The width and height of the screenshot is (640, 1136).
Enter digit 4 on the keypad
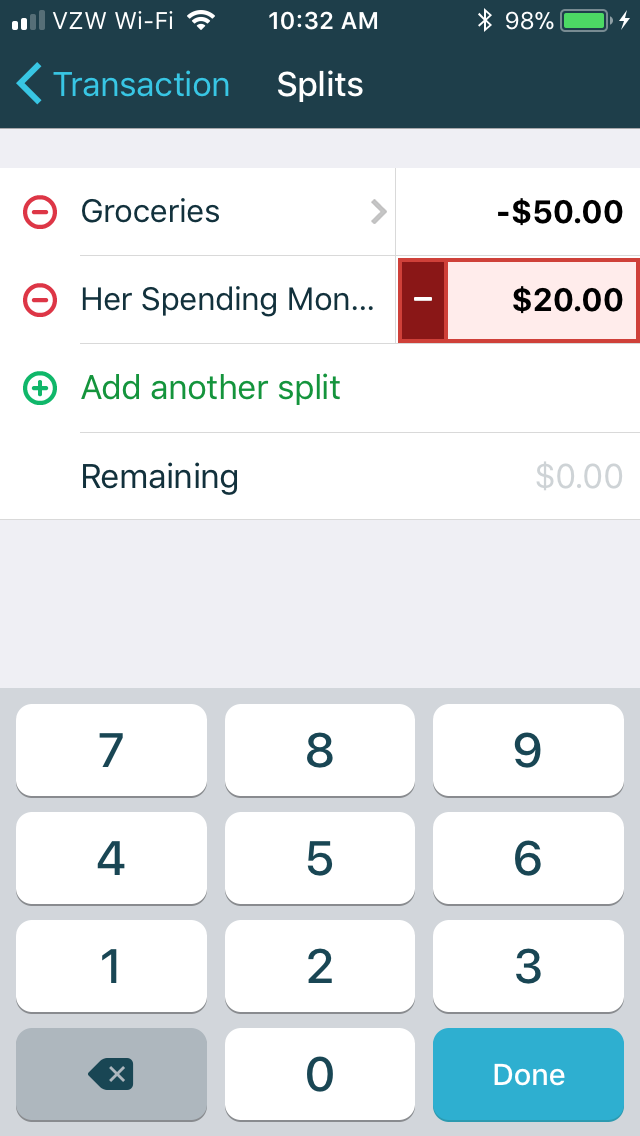tap(111, 859)
